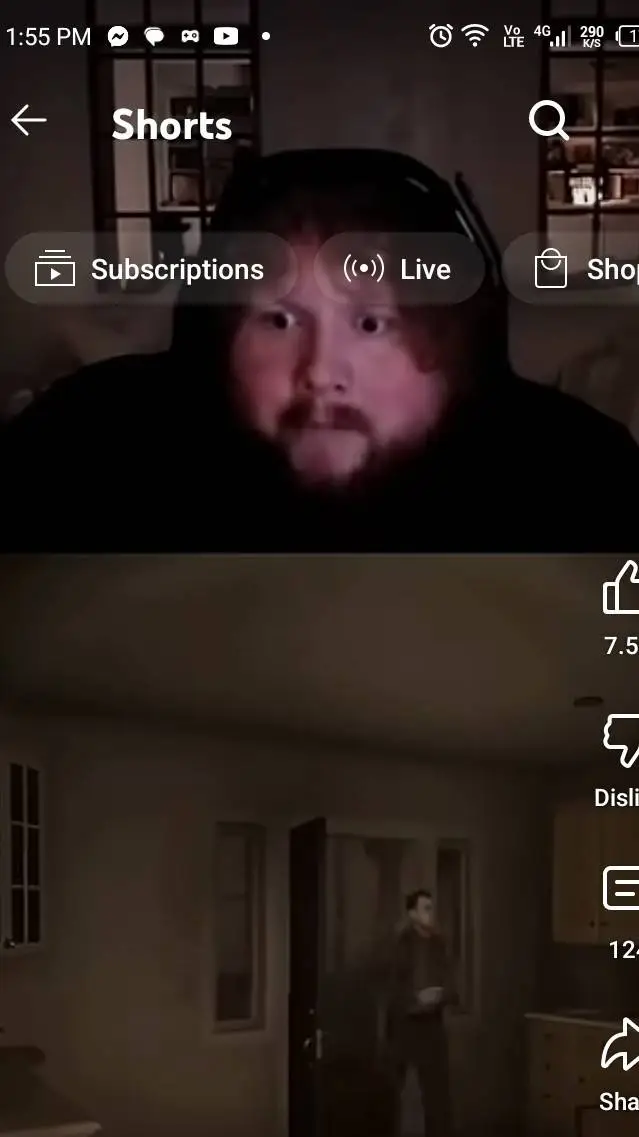Like this Short
Image resolution: width=639 pixels, height=1137 pixels.
pos(621,588)
